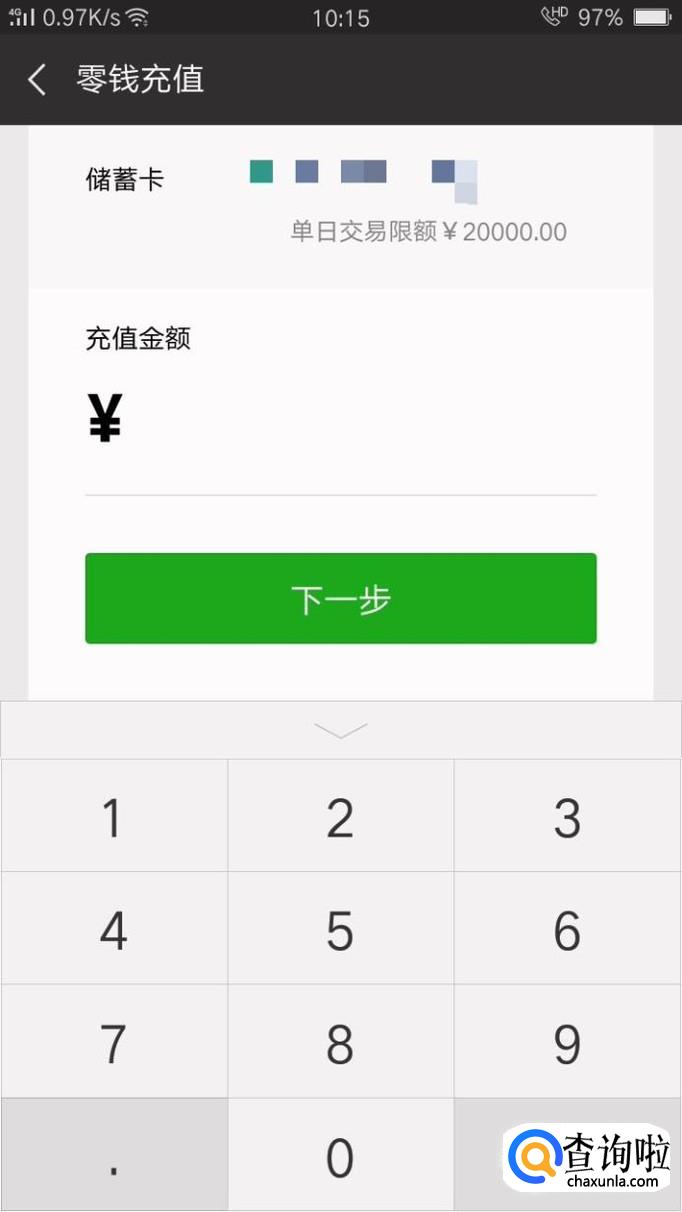Screen dimensions: 682x1212
Task: Enter digit 7 on the keypad
Action: click(114, 1043)
